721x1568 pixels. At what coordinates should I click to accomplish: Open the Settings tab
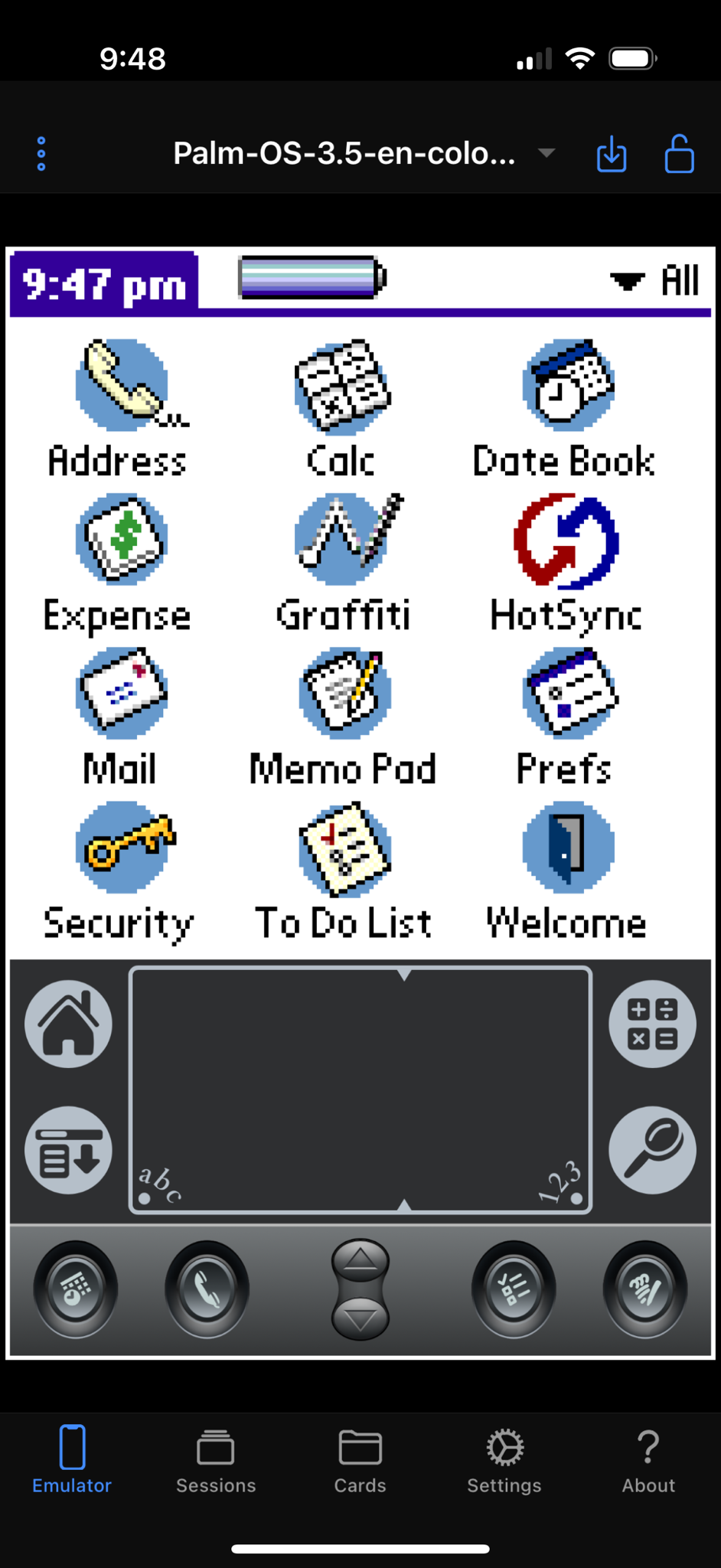pyautogui.click(x=504, y=1461)
